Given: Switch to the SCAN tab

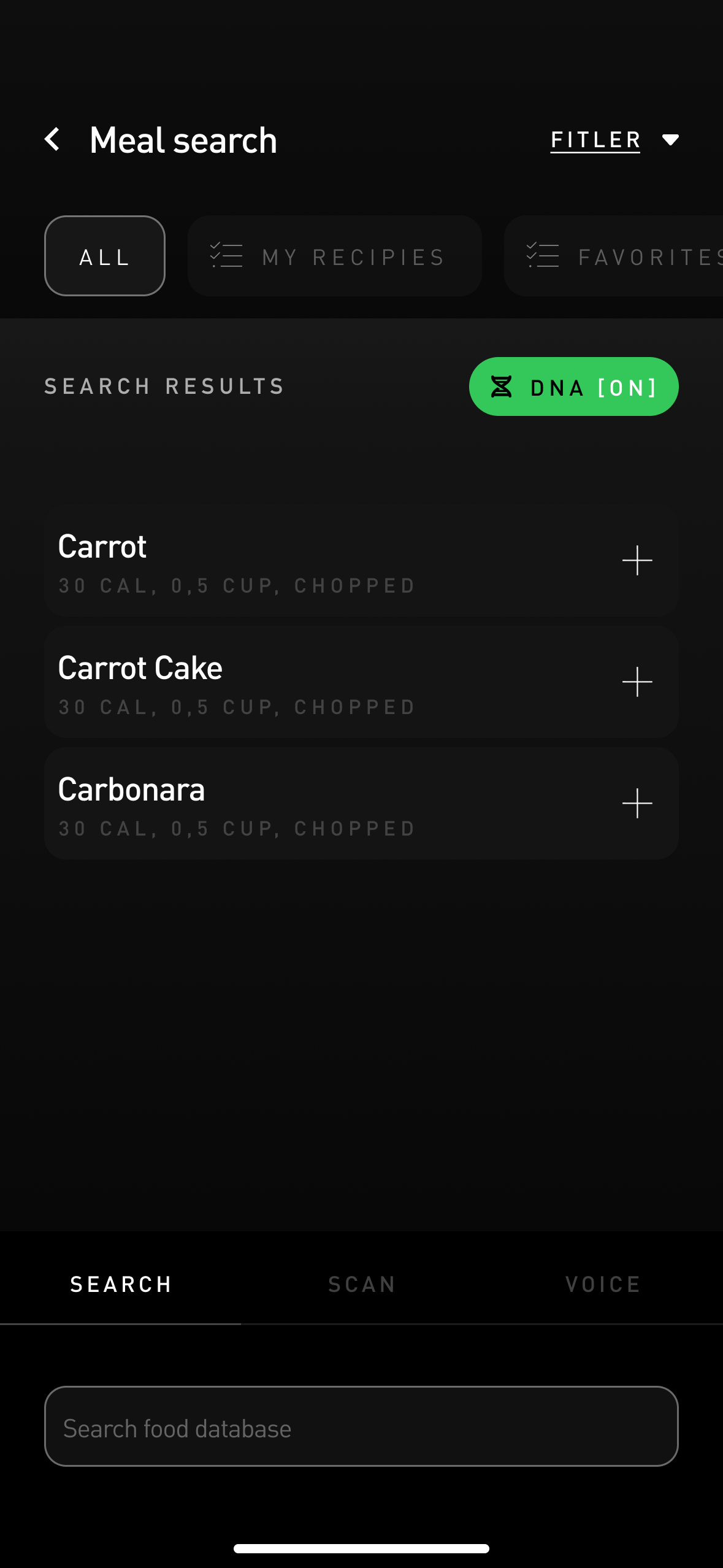Looking at the screenshot, I should [362, 1284].
